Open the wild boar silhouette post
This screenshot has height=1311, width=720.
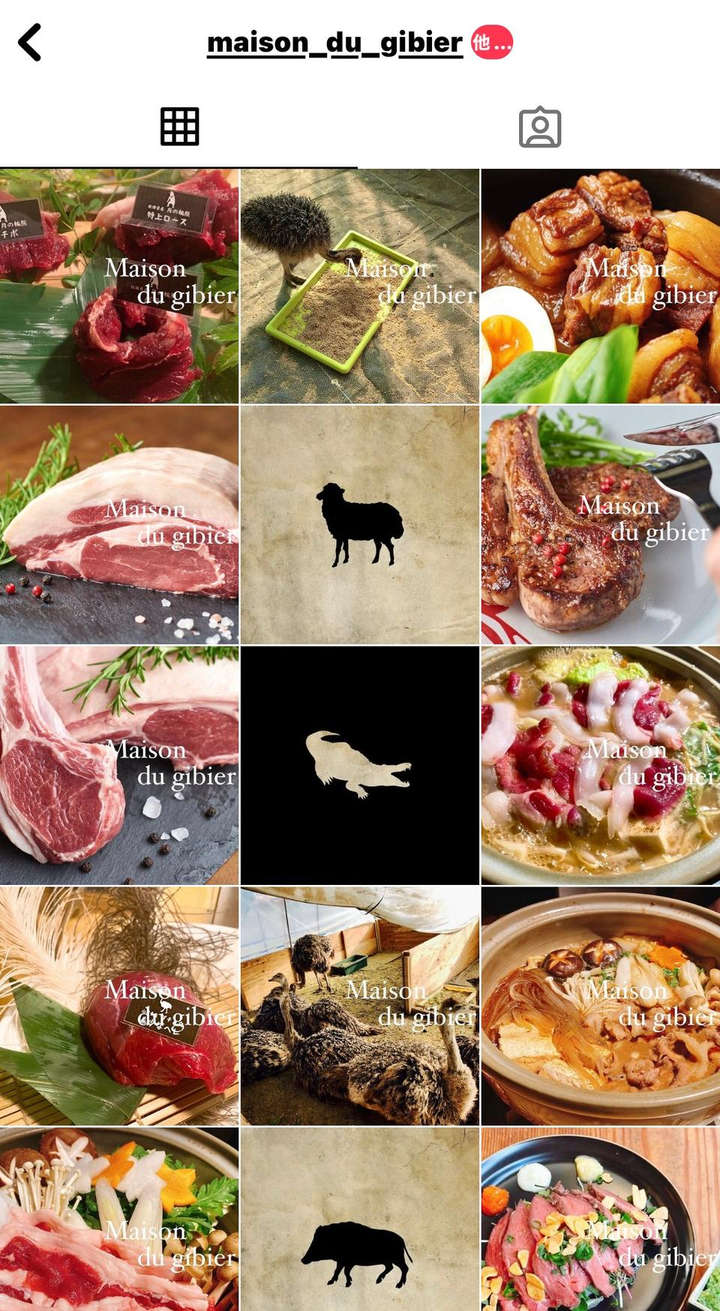[360, 1220]
